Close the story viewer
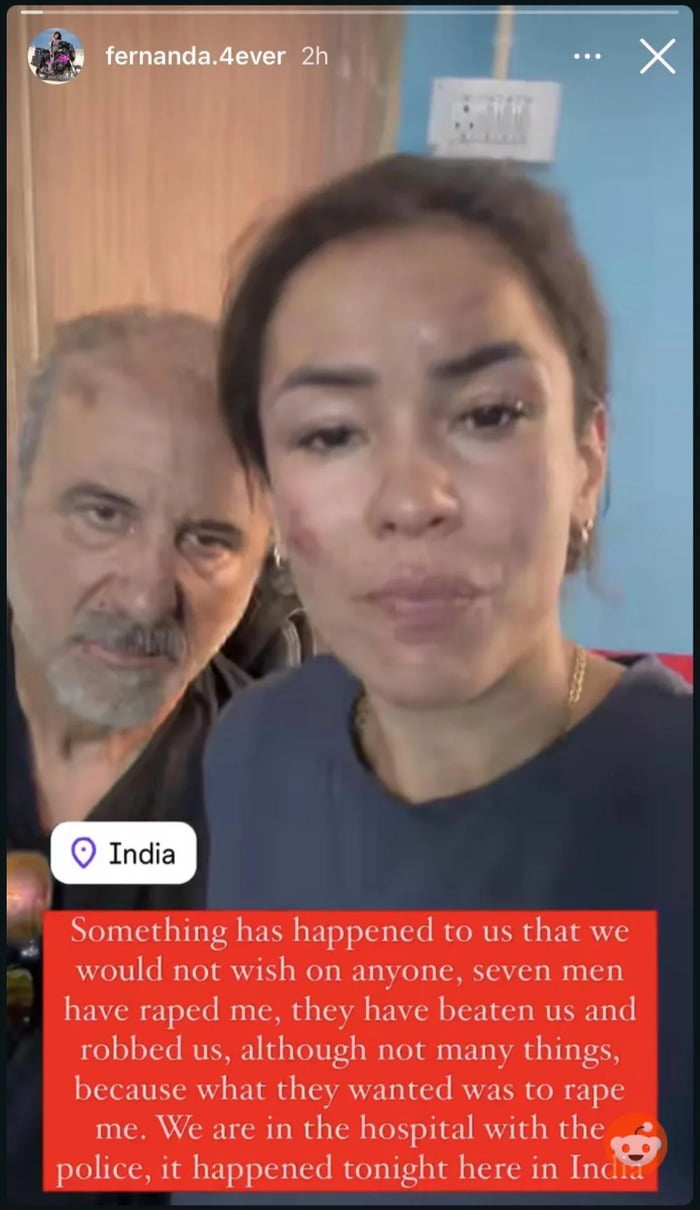Image resolution: width=700 pixels, height=1210 pixels. [657, 56]
